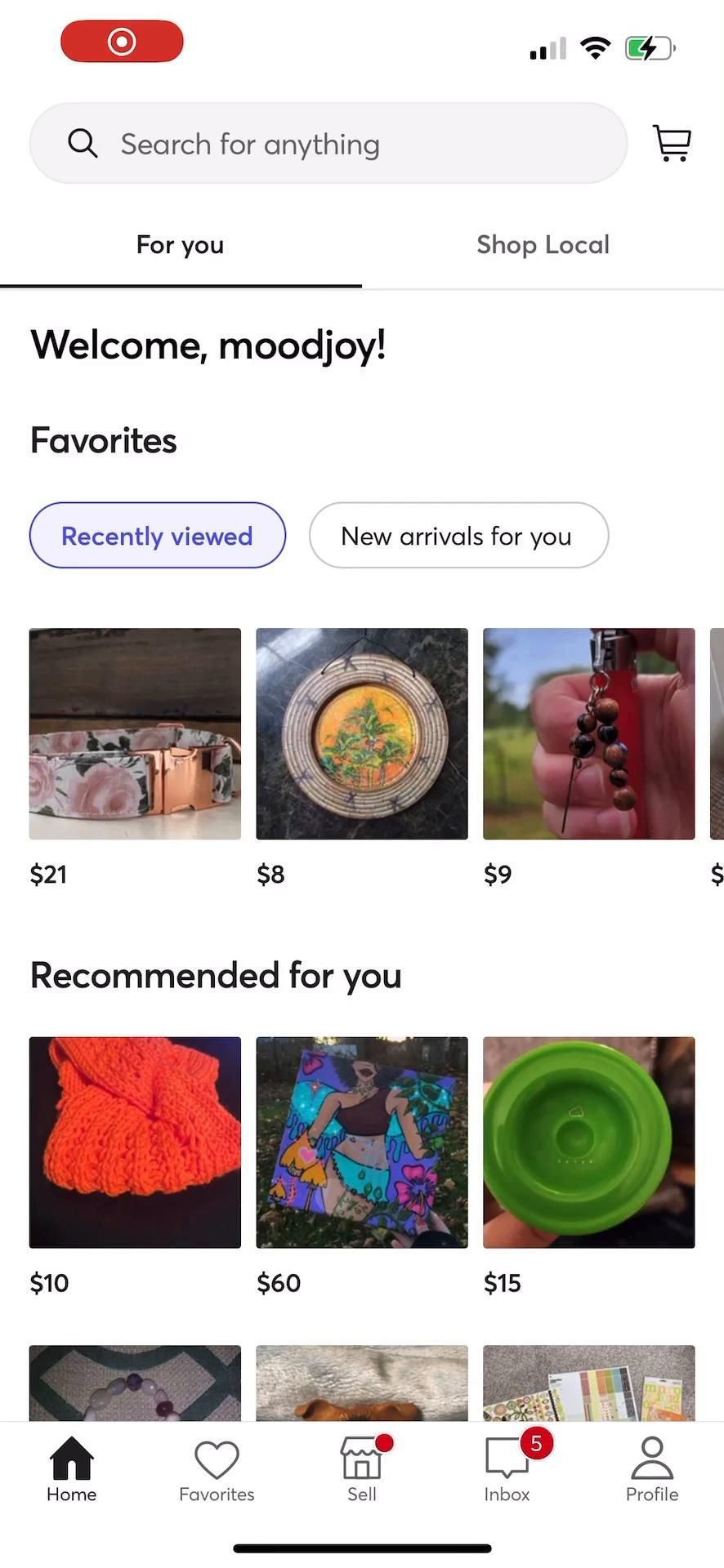Tap the red recording indicator
This screenshot has width=724, height=1568.
coord(121,41)
